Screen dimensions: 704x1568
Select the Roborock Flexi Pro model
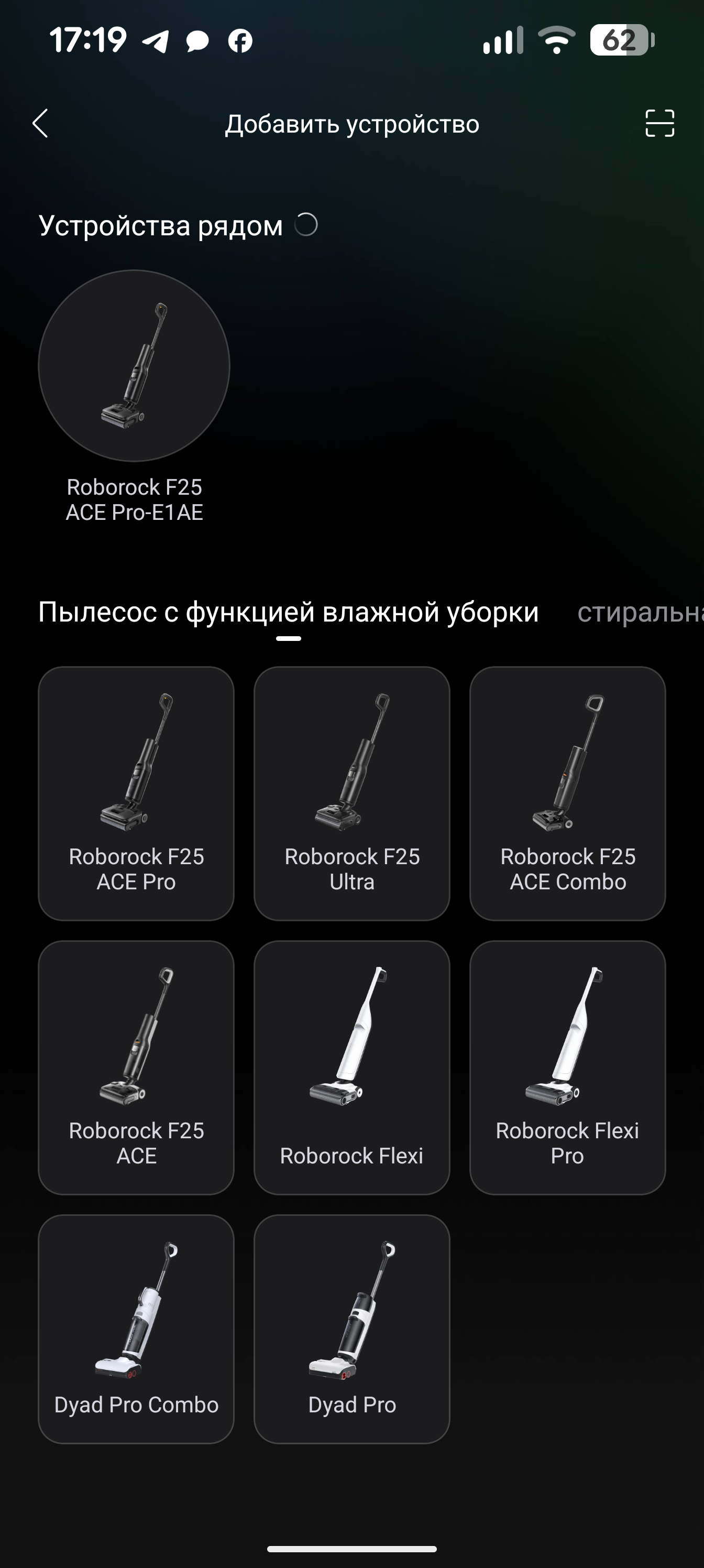(x=567, y=1066)
